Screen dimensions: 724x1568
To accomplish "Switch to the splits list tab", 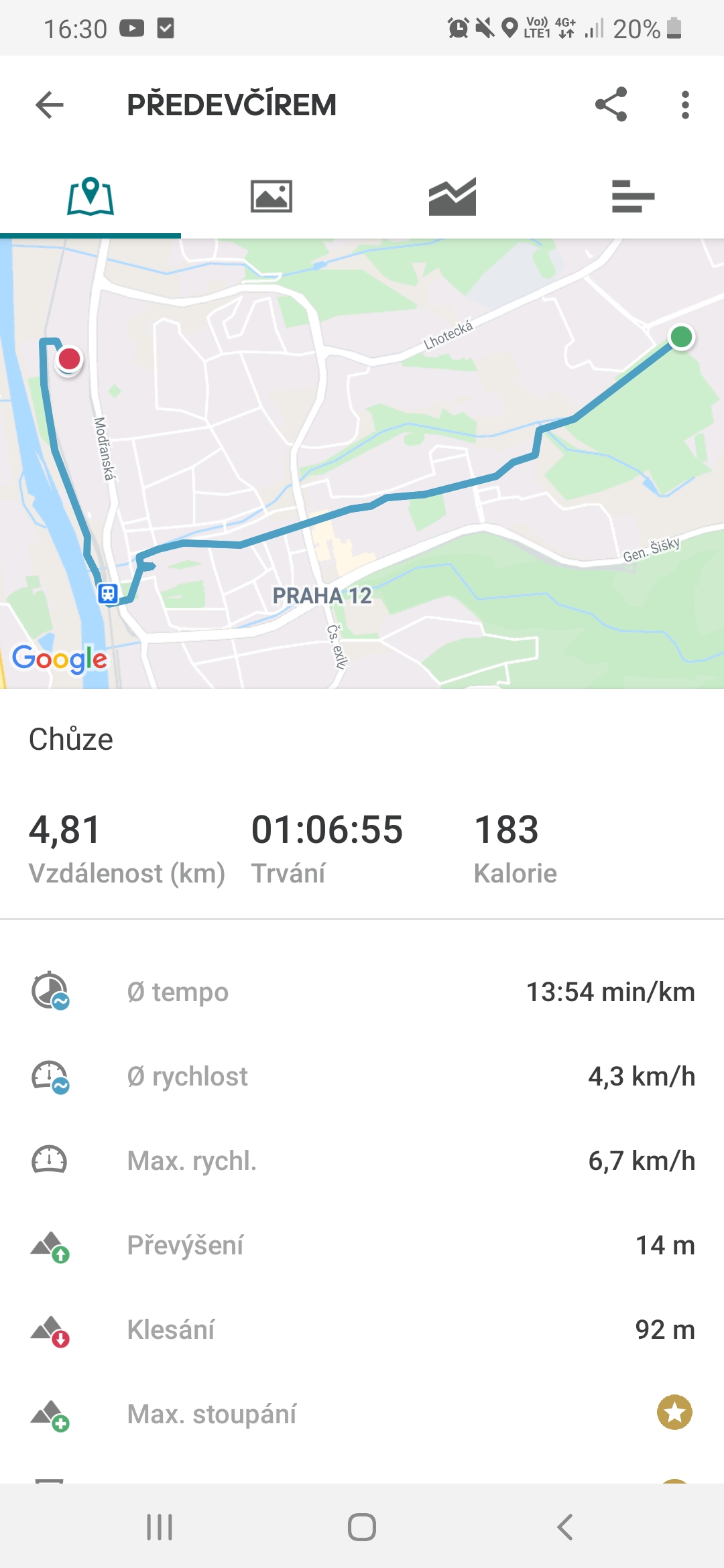I will point(633,196).
